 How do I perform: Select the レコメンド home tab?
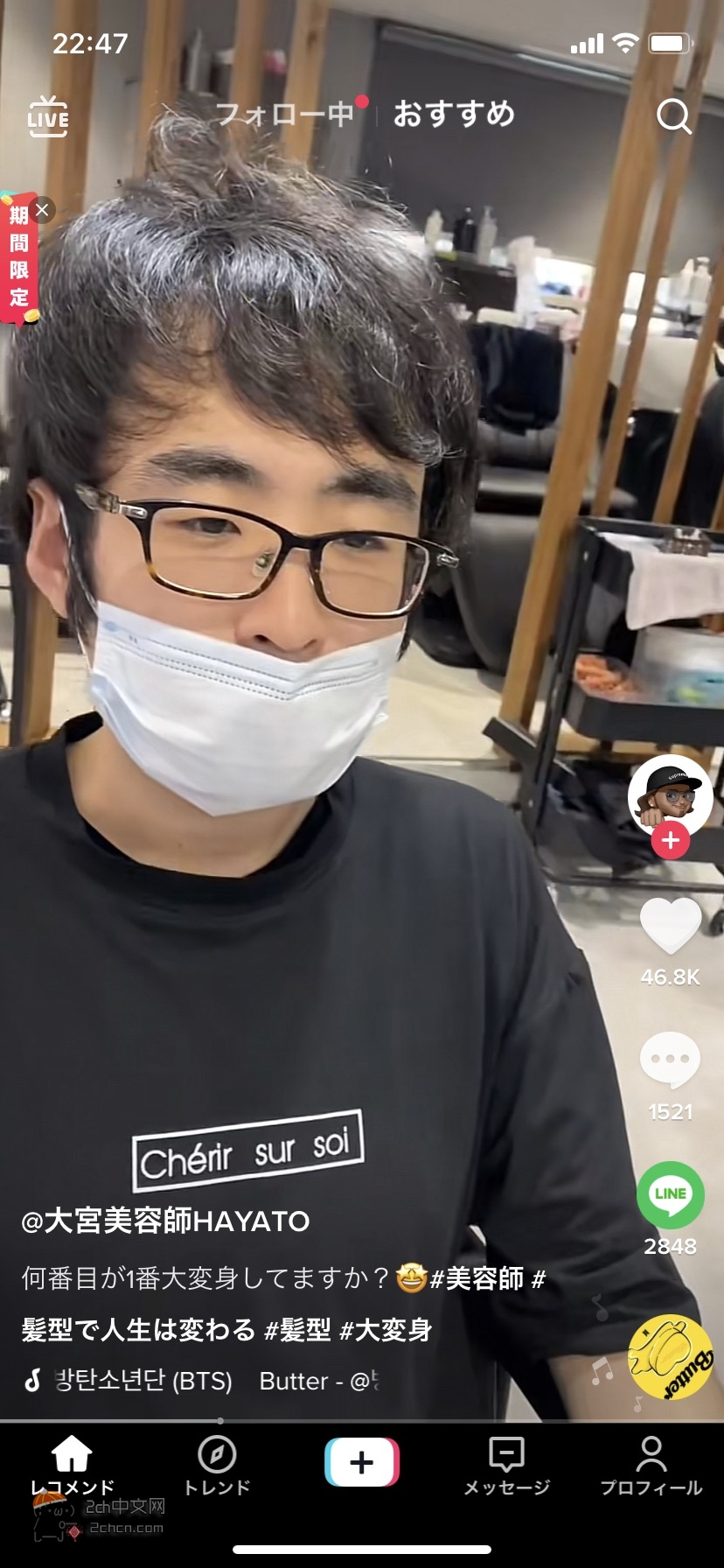[x=73, y=1466]
